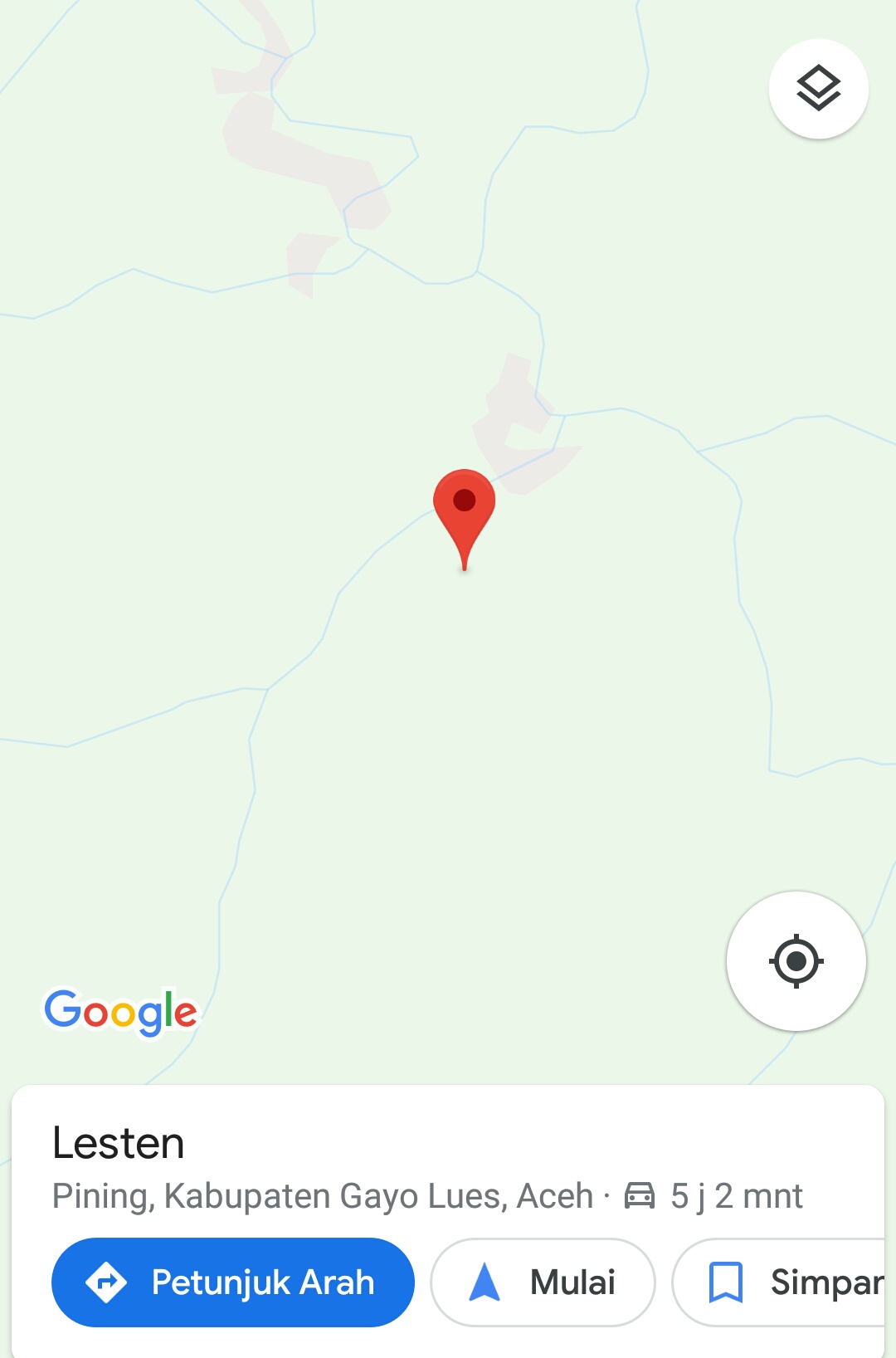
Task: Center map on my location
Action: (x=796, y=961)
